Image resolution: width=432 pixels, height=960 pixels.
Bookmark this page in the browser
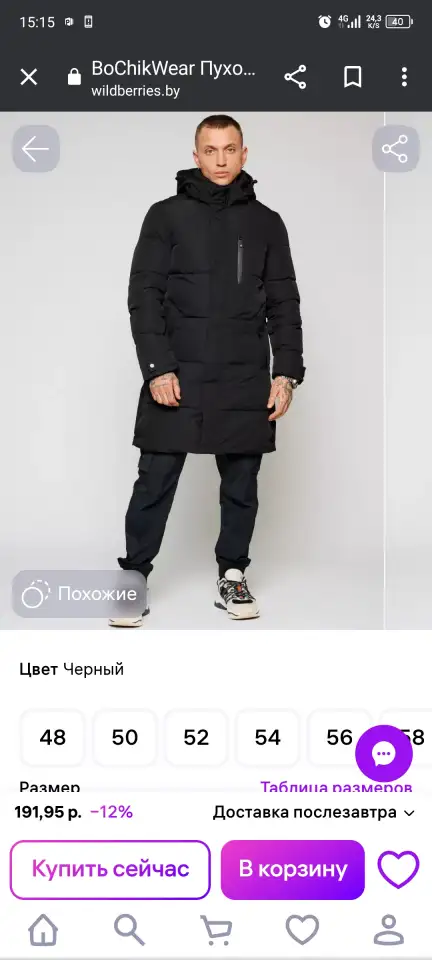352,77
